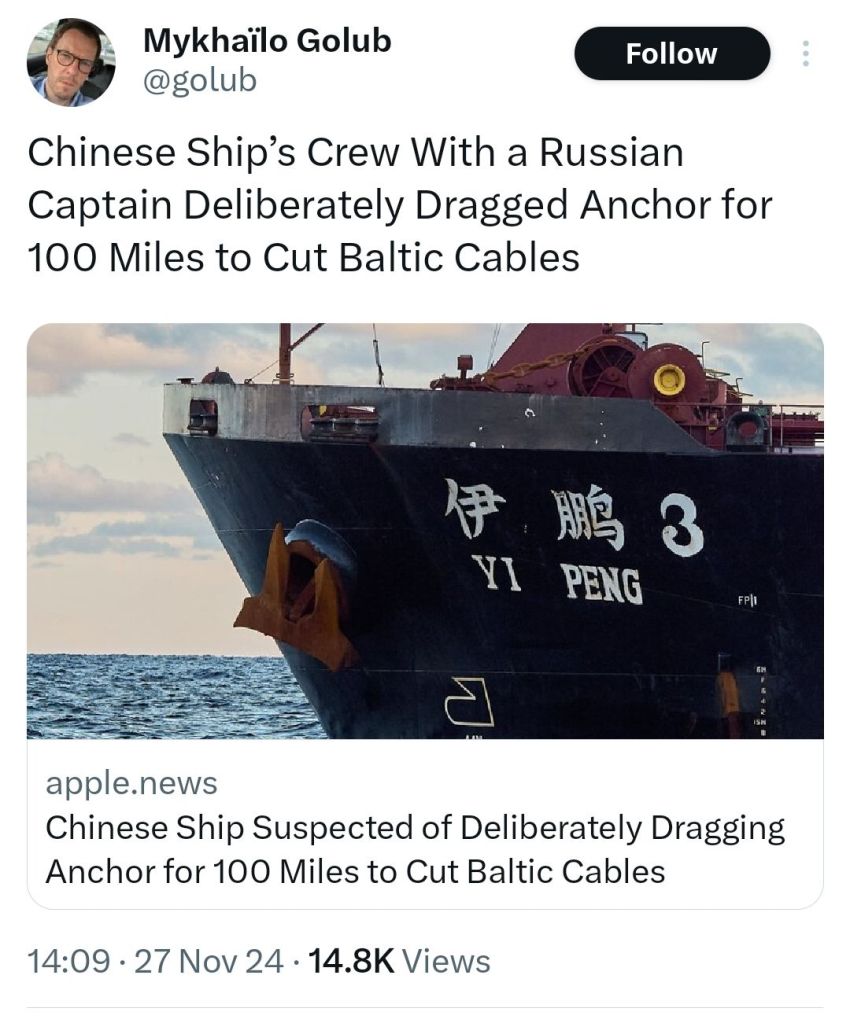Open Mykhaïlo Golub's profile picture
850x1023 pixels.
[71, 61]
